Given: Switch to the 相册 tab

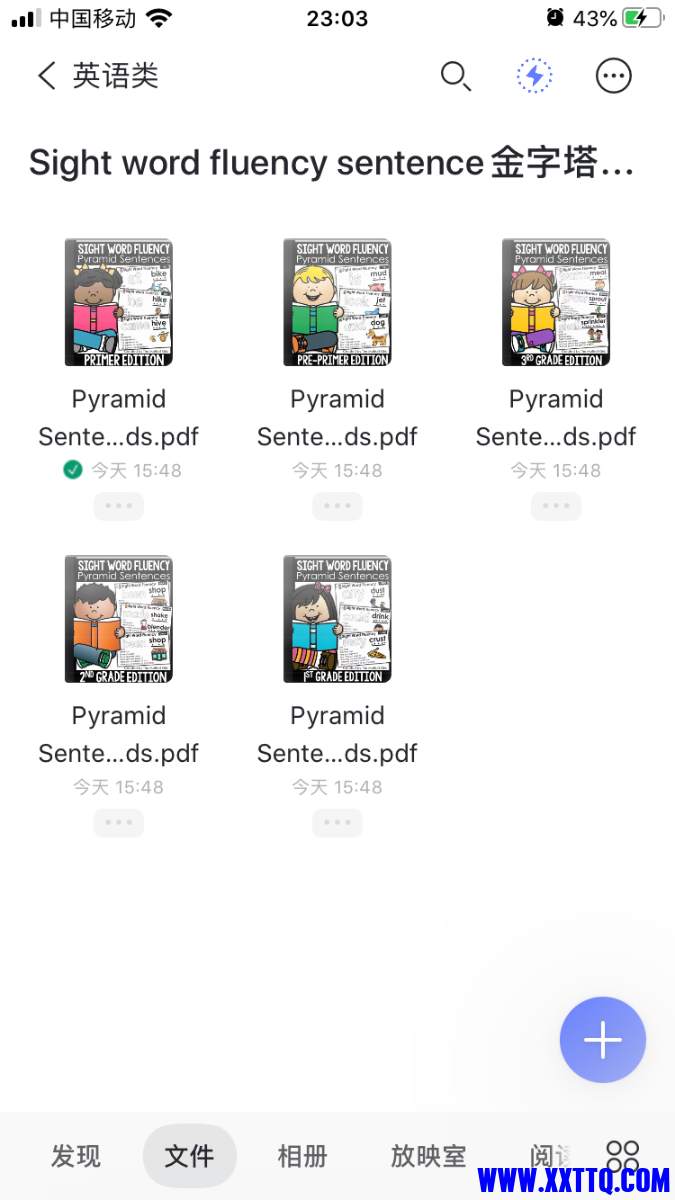Looking at the screenshot, I should tap(302, 1157).
